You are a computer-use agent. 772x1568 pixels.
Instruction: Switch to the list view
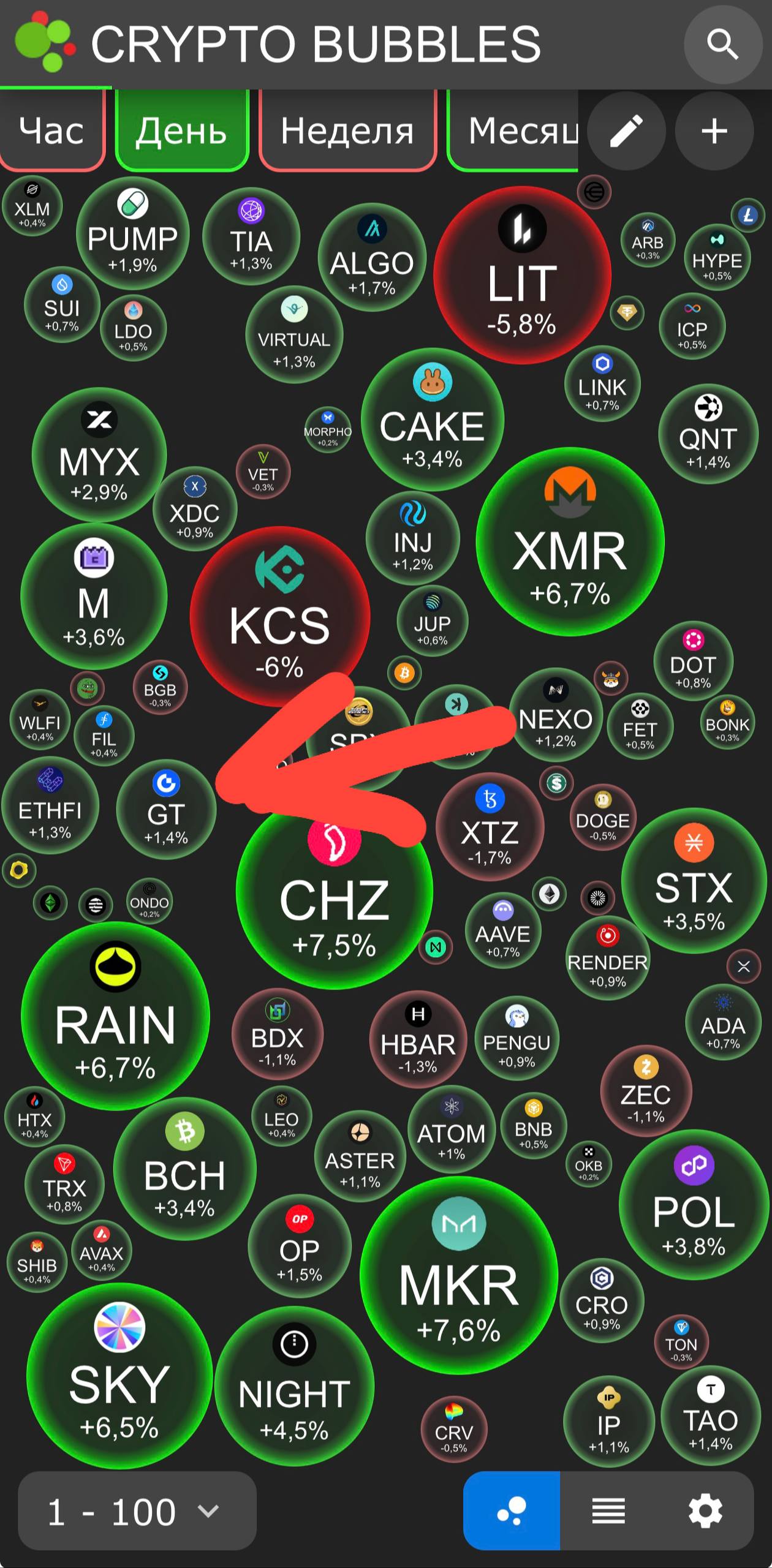click(x=608, y=1511)
